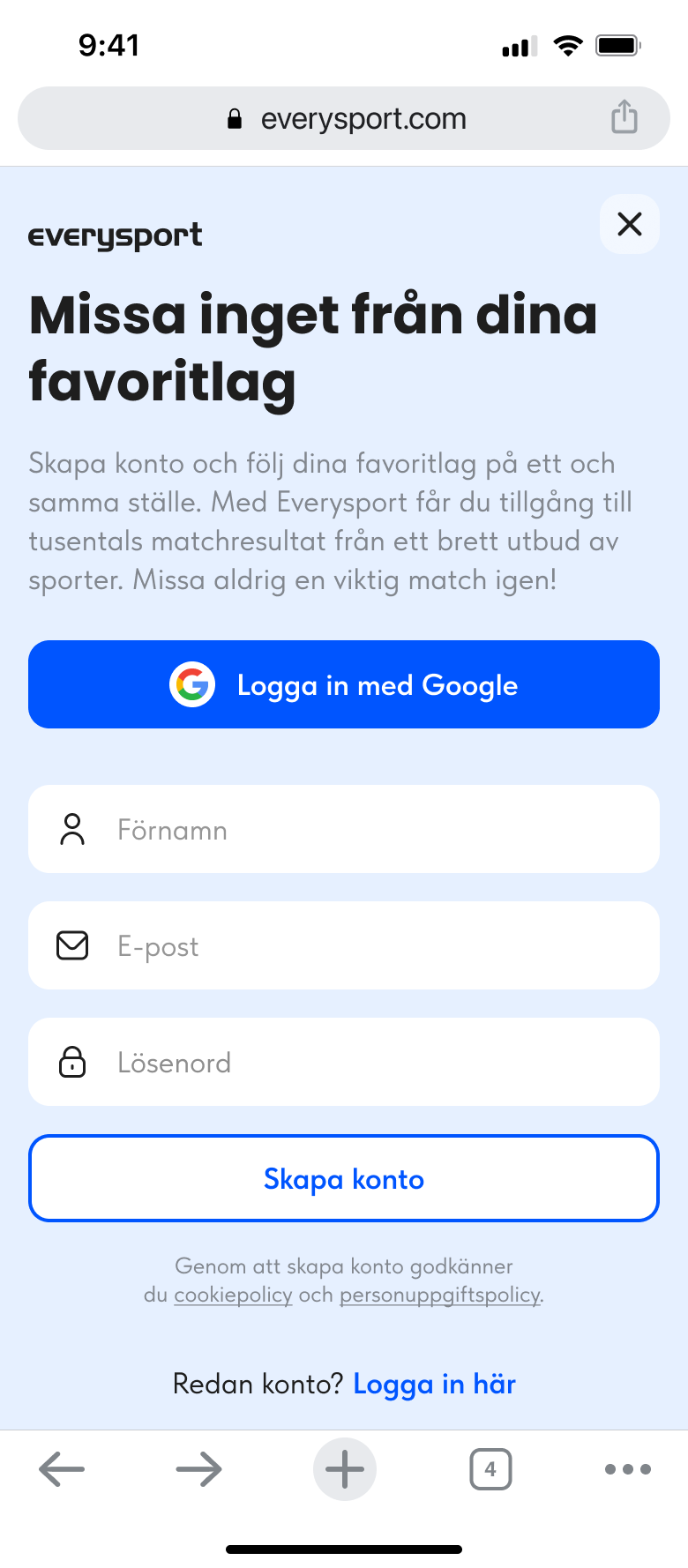Share the page from address bar
The height and width of the screenshot is (1568, 688).
pos(624,116)
